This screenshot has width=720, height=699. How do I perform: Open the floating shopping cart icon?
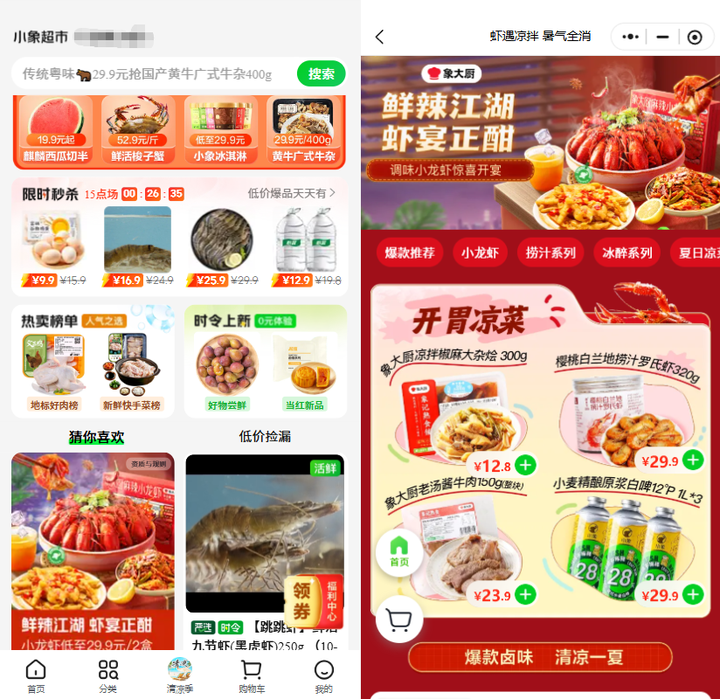click(399, 621)
